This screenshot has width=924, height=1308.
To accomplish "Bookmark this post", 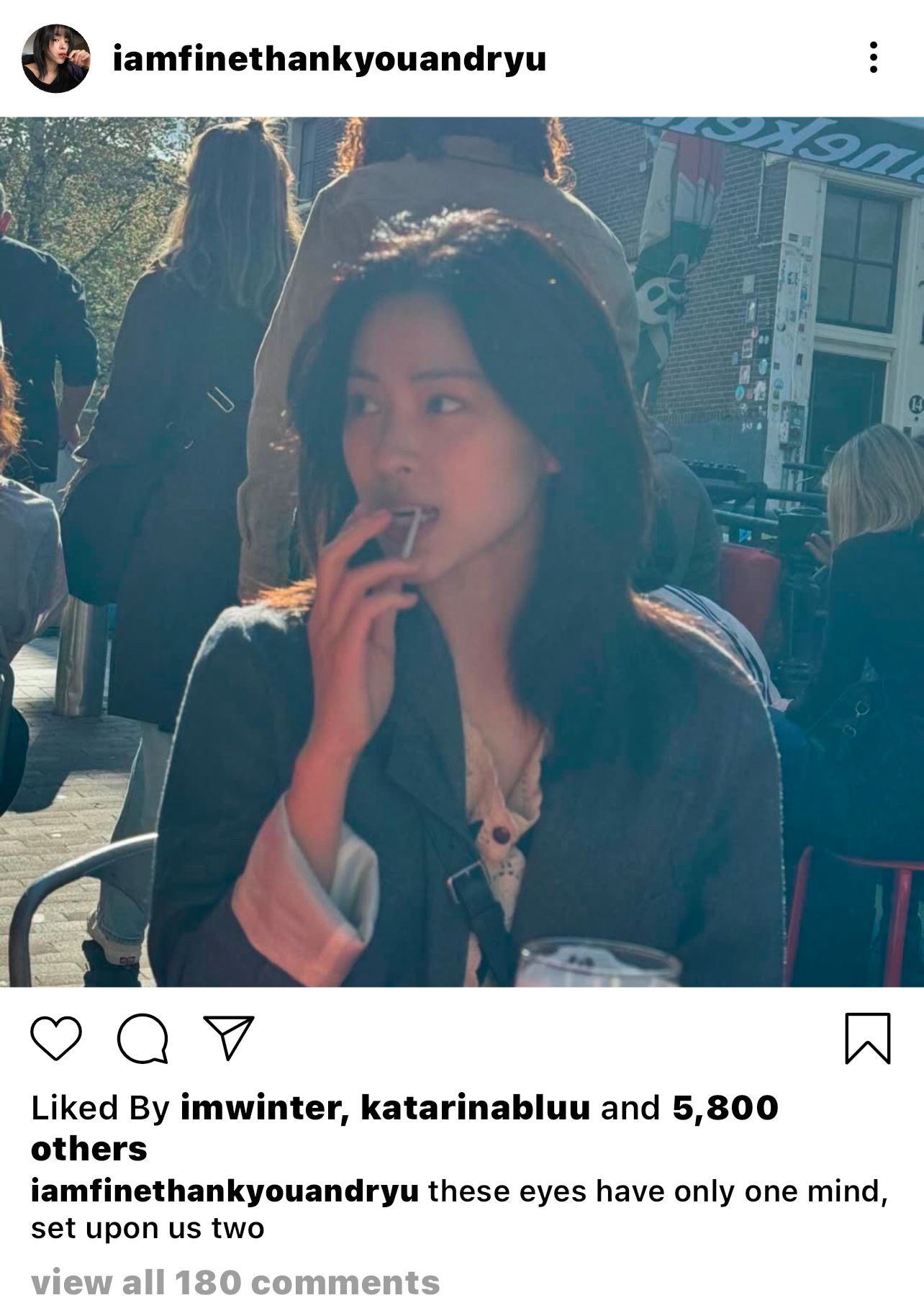I will pyautogui.click(x=867, y=1038).
